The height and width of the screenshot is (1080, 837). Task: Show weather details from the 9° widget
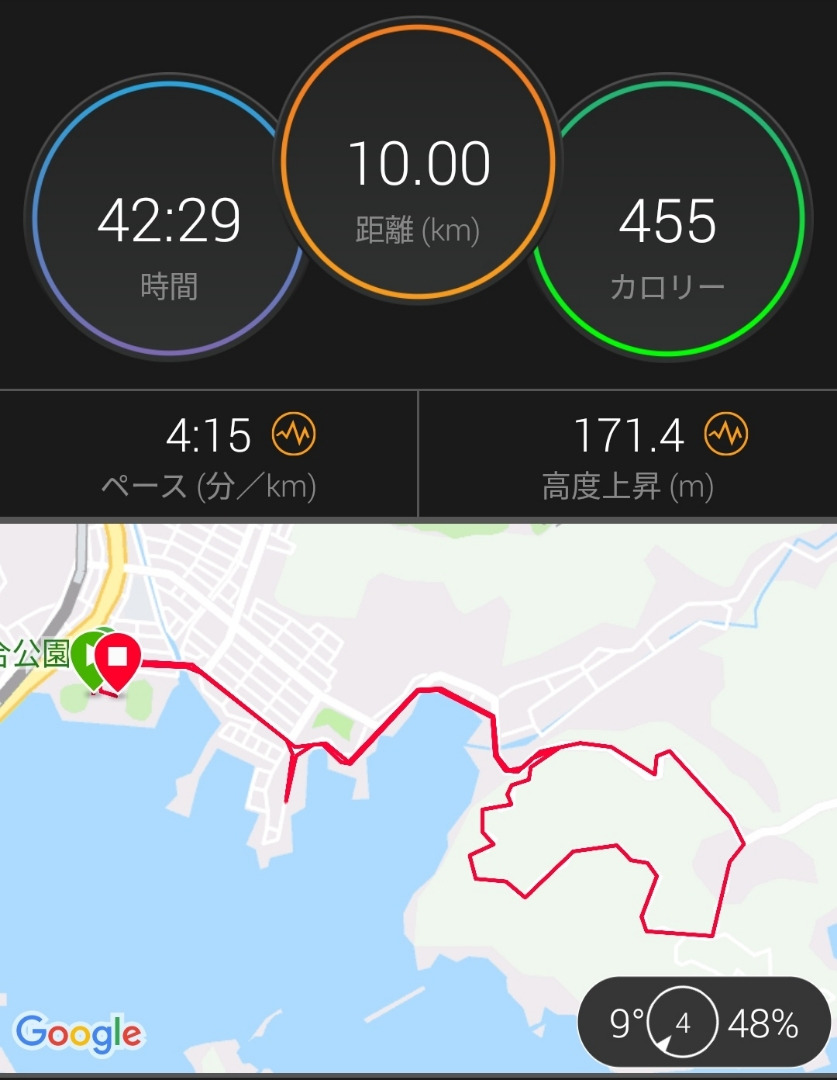[x=704, y=1024]
